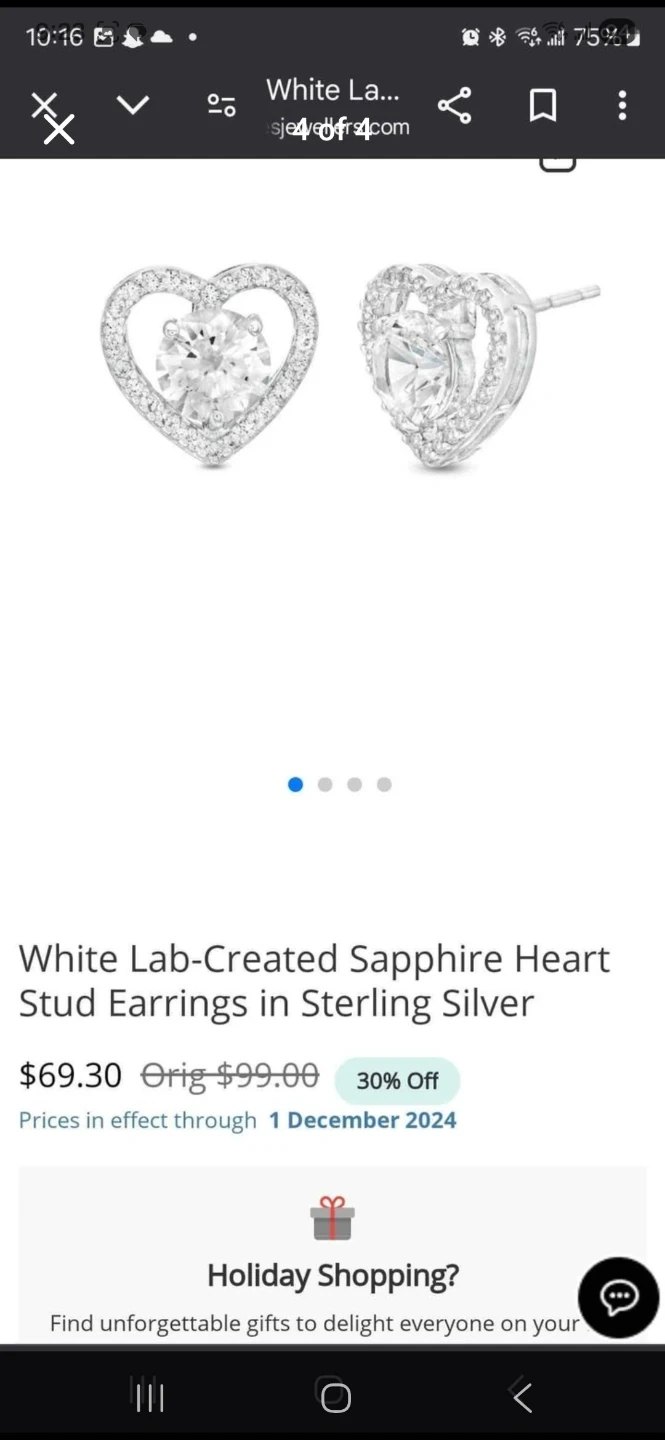
Task: Select the last image indicator dot
Action: coord(384,785)
